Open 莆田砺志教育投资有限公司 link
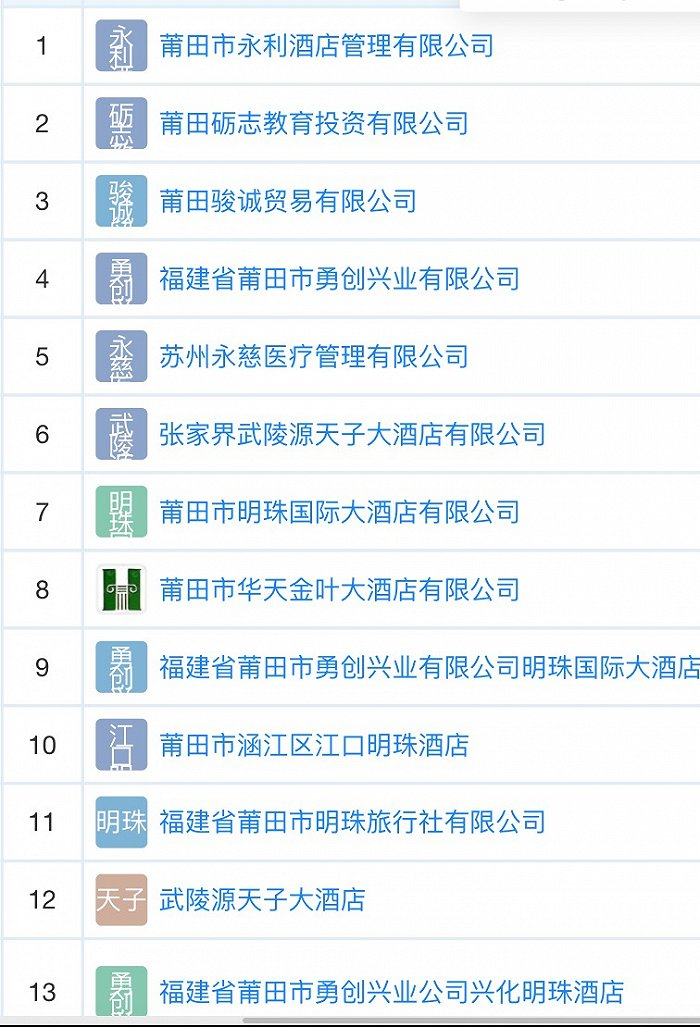Viewport: 700px width, 1027px height. tap(314, 123)
